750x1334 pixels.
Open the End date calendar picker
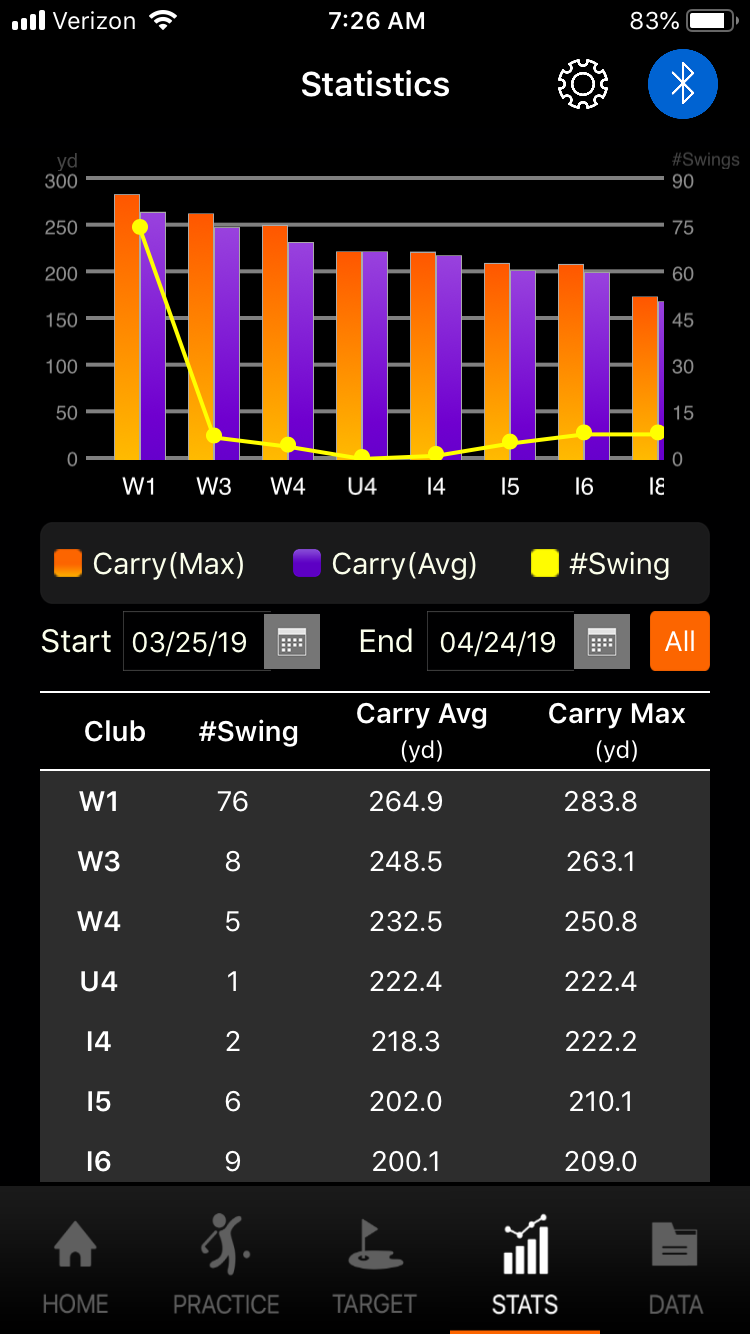(602, 641)
